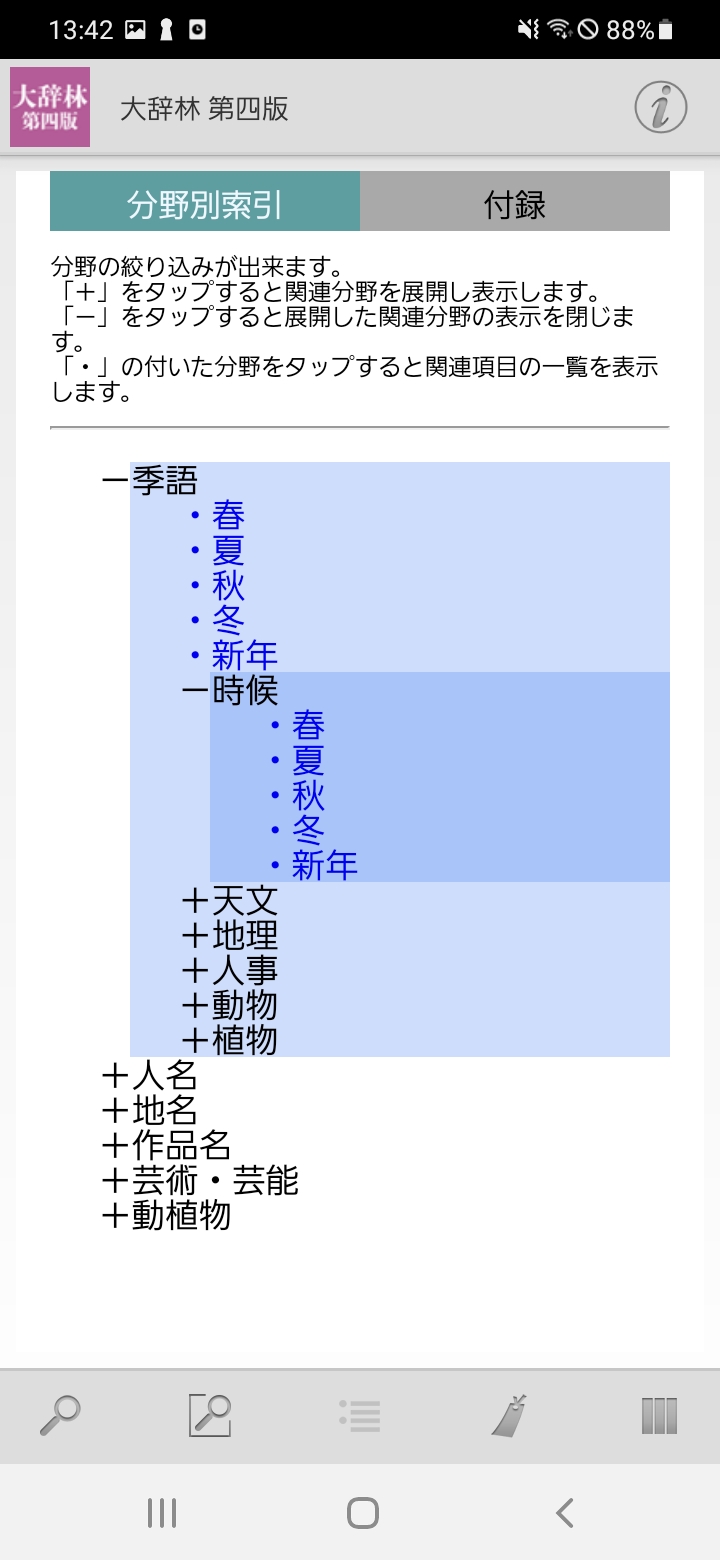Open the bookshelf icon in bottom toolbar
This screenshot has height=1560, width=720.
click(x=659, y=1416)
